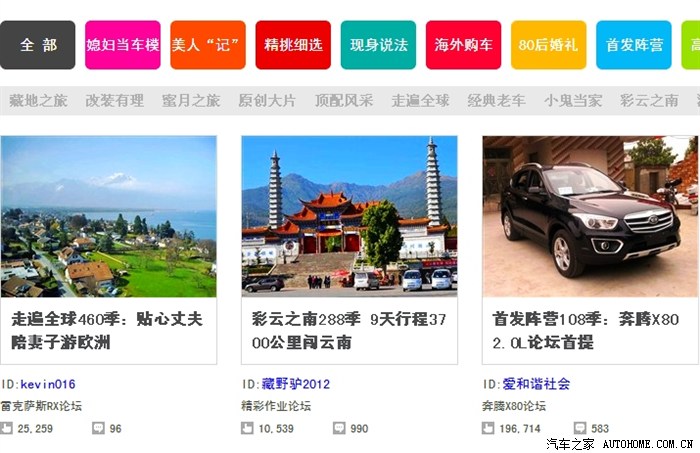Open the 奔腾X80论坛 forum link
The width and height of the screenshot is (700, 453).
[x=514, y=406]
